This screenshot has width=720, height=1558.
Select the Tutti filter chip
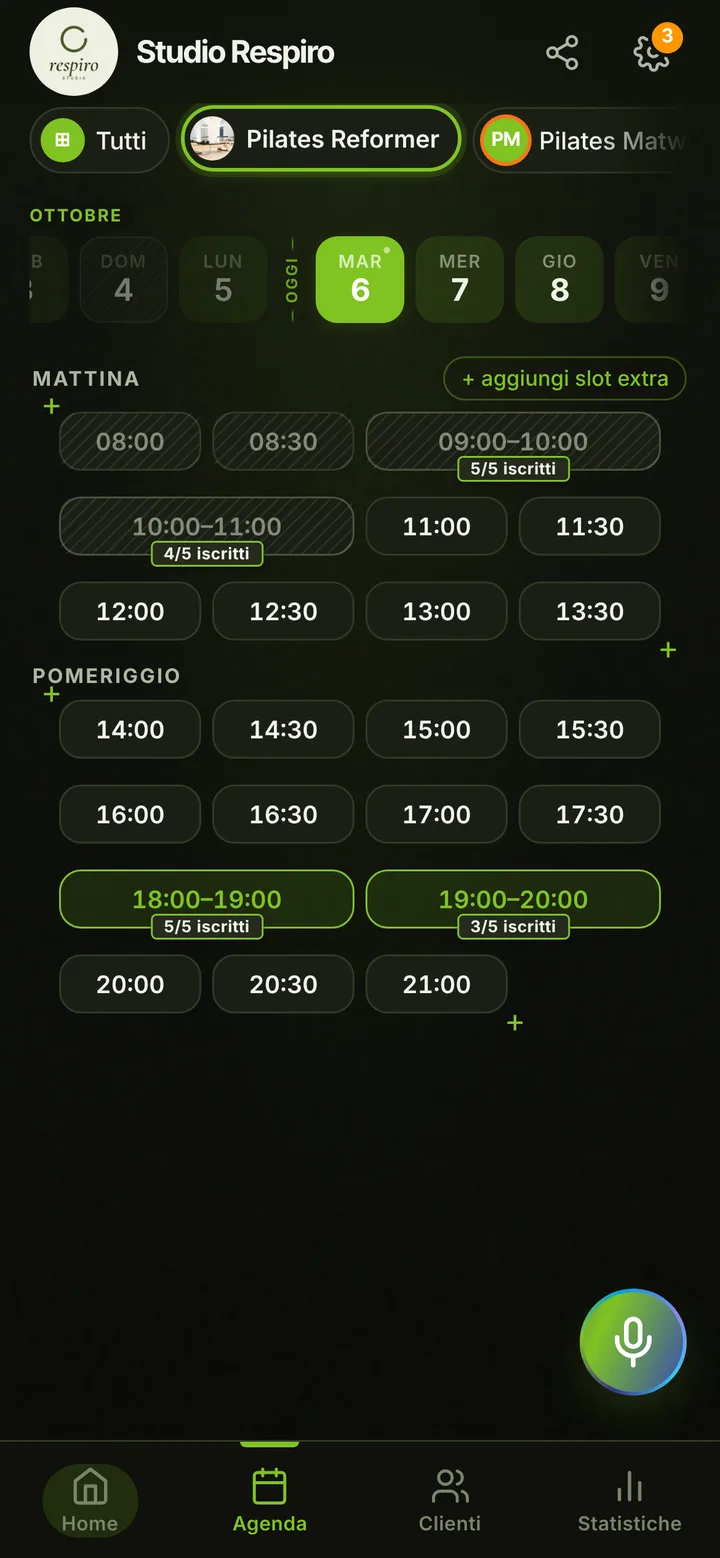(99, 140)
